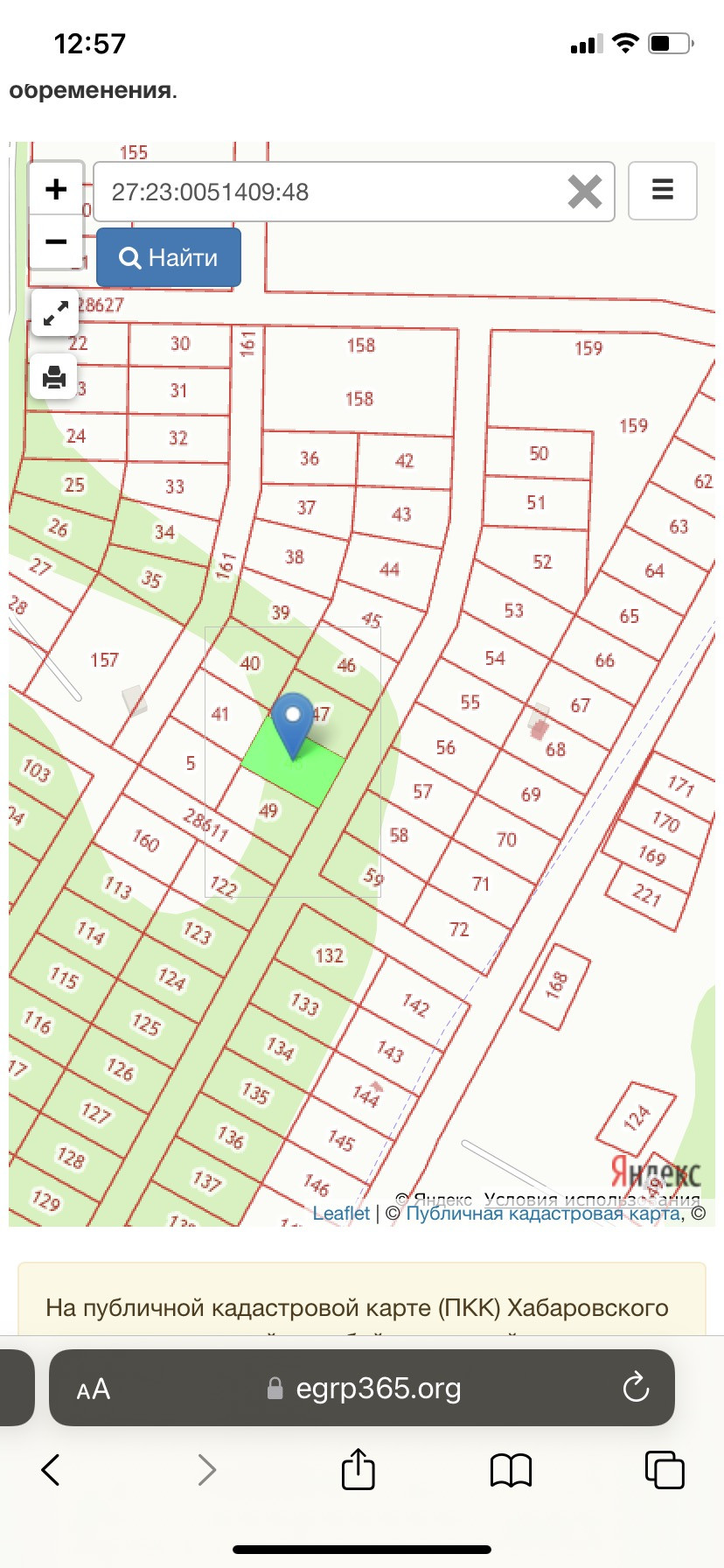Show all open Safari tabs
Screen dimensions: 724x1568
(x=665, y=1470)
